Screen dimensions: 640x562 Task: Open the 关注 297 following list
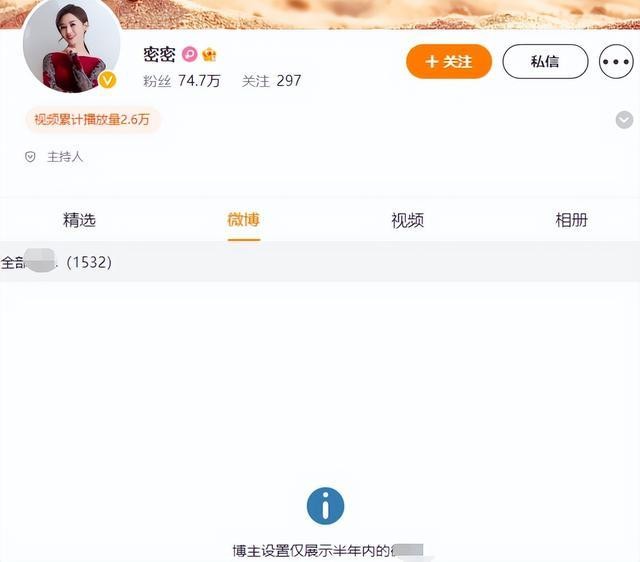(x=271, y=80)
